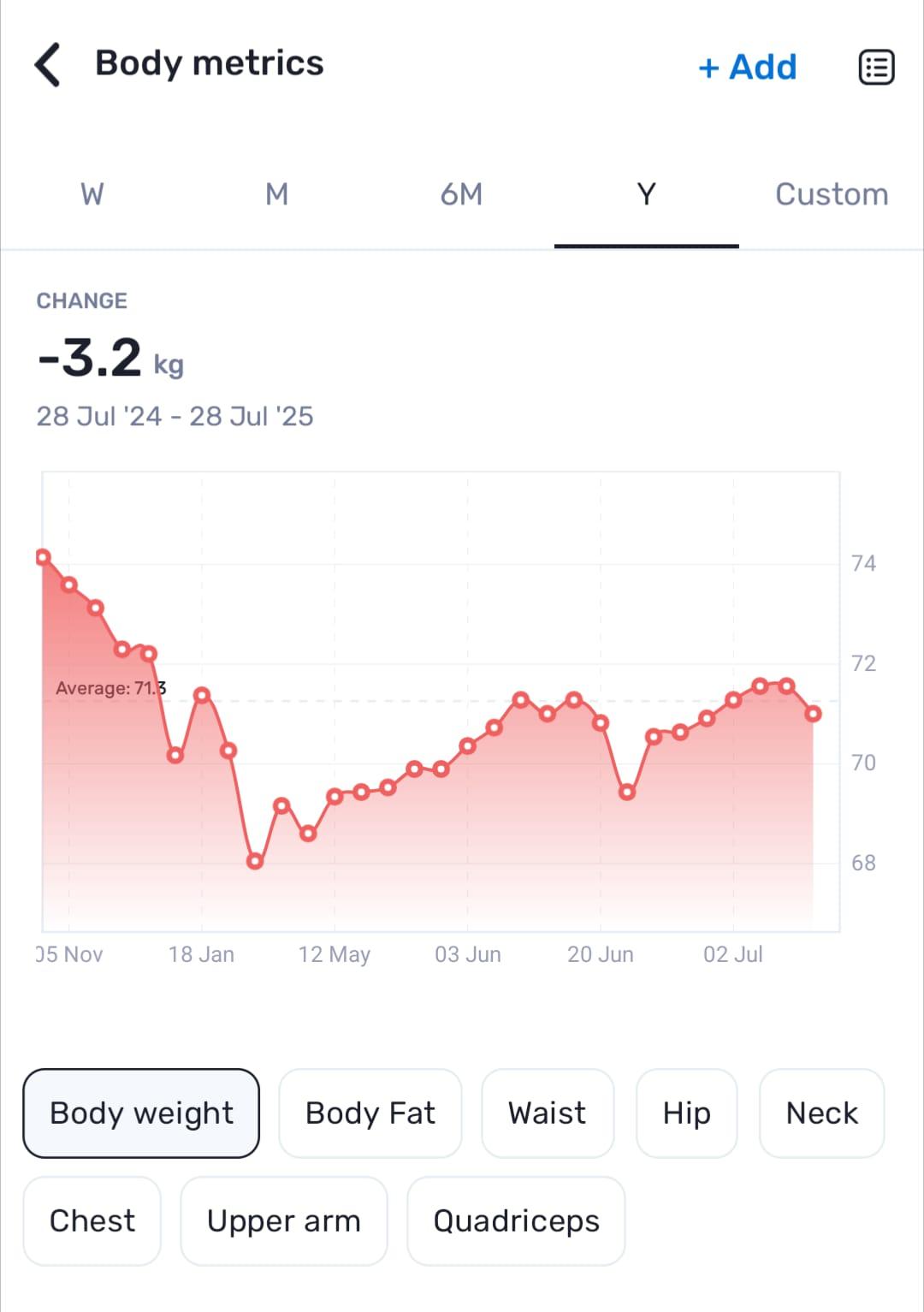View Chest measurement history

coord(92,1220)
